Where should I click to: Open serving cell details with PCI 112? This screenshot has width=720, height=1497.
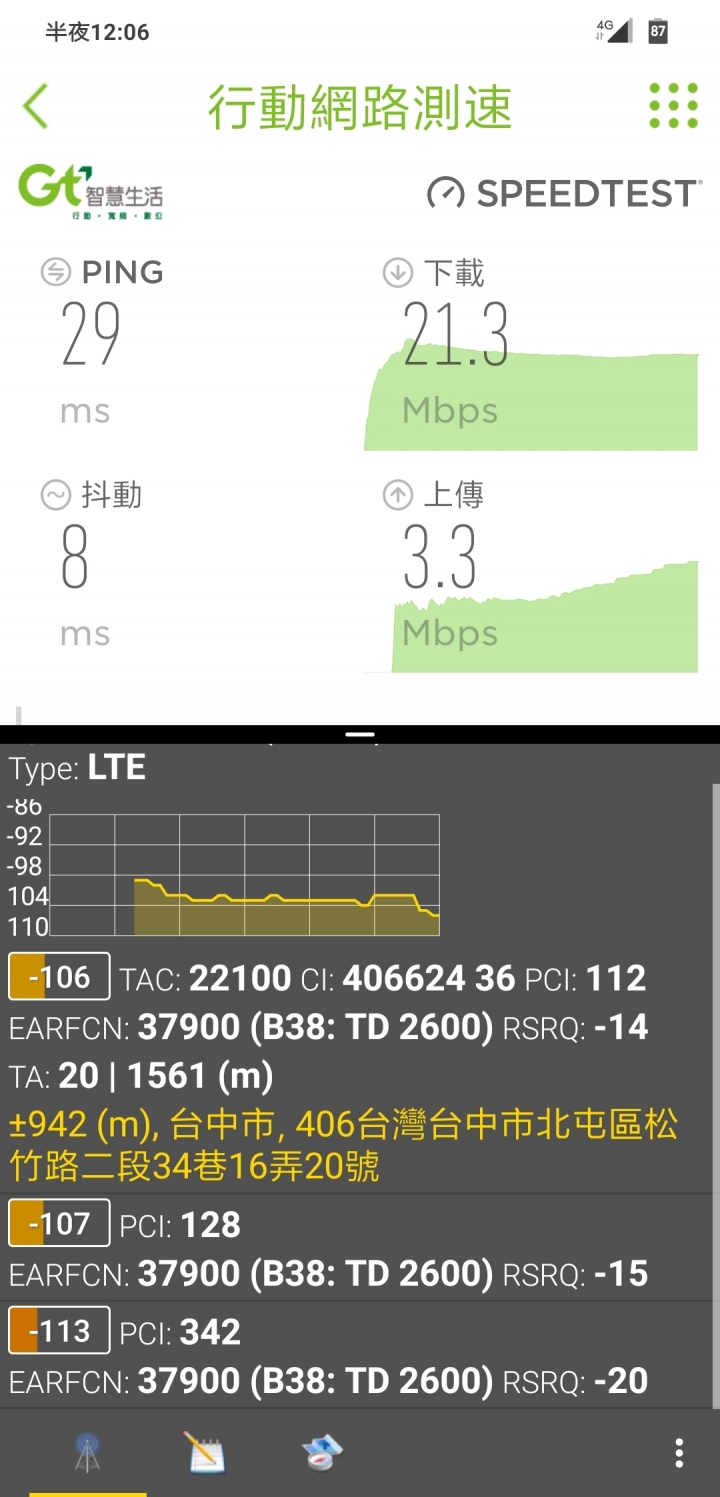(358, 1069)
